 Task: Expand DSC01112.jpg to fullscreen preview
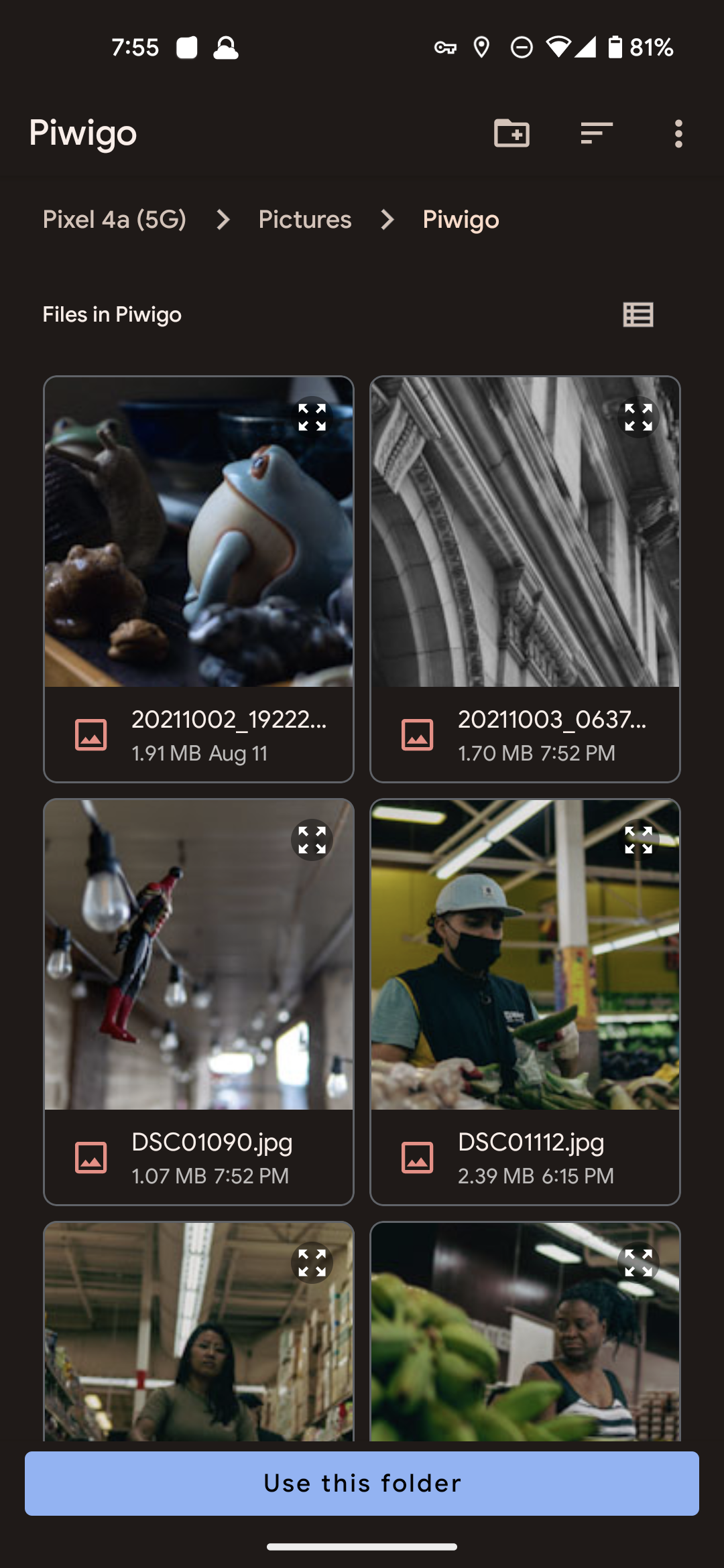639,840
